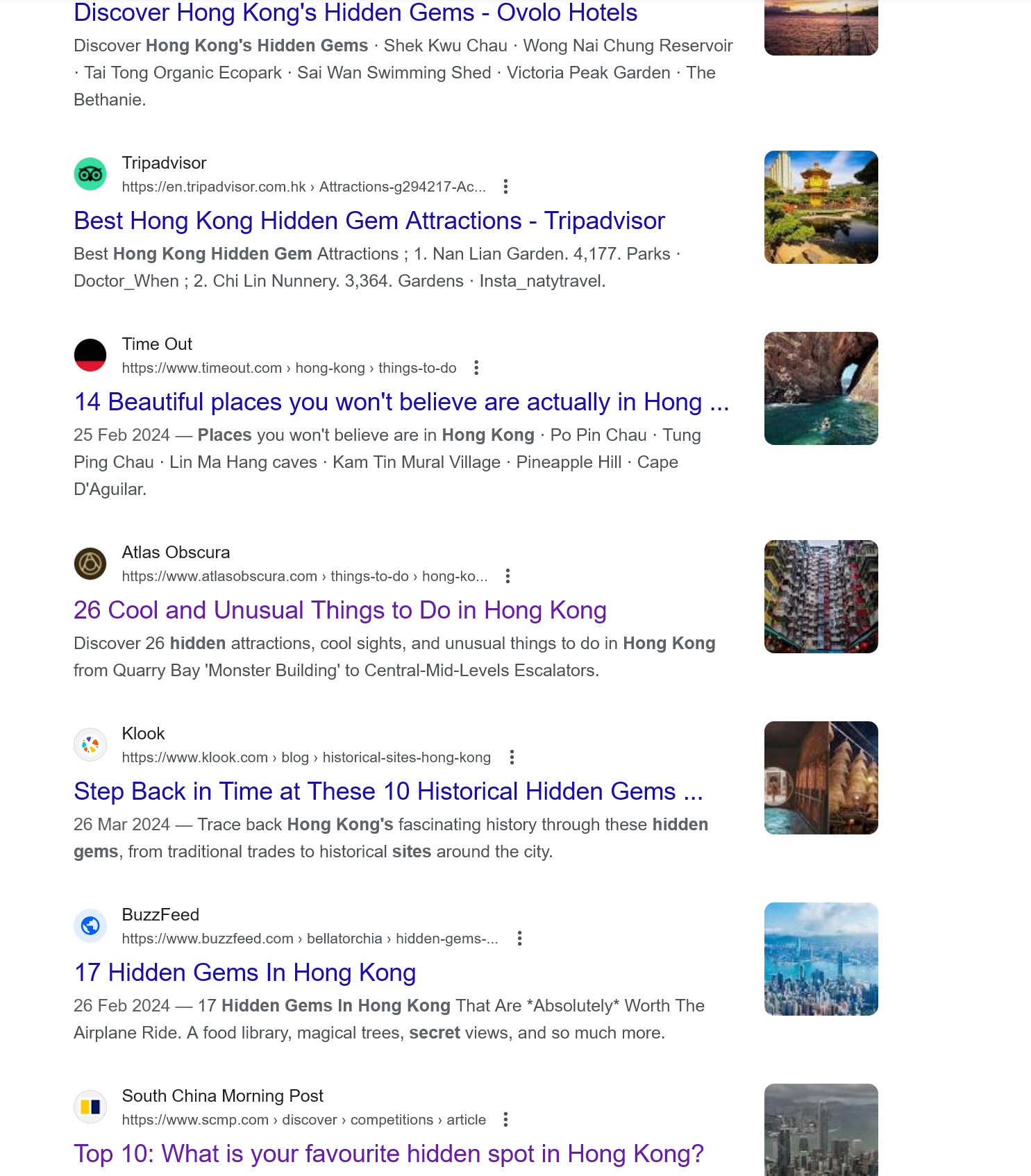Tap the Tripadvisor garden thumbnail image
This screenshot has width=1031, height=1176.
[821, 207]
